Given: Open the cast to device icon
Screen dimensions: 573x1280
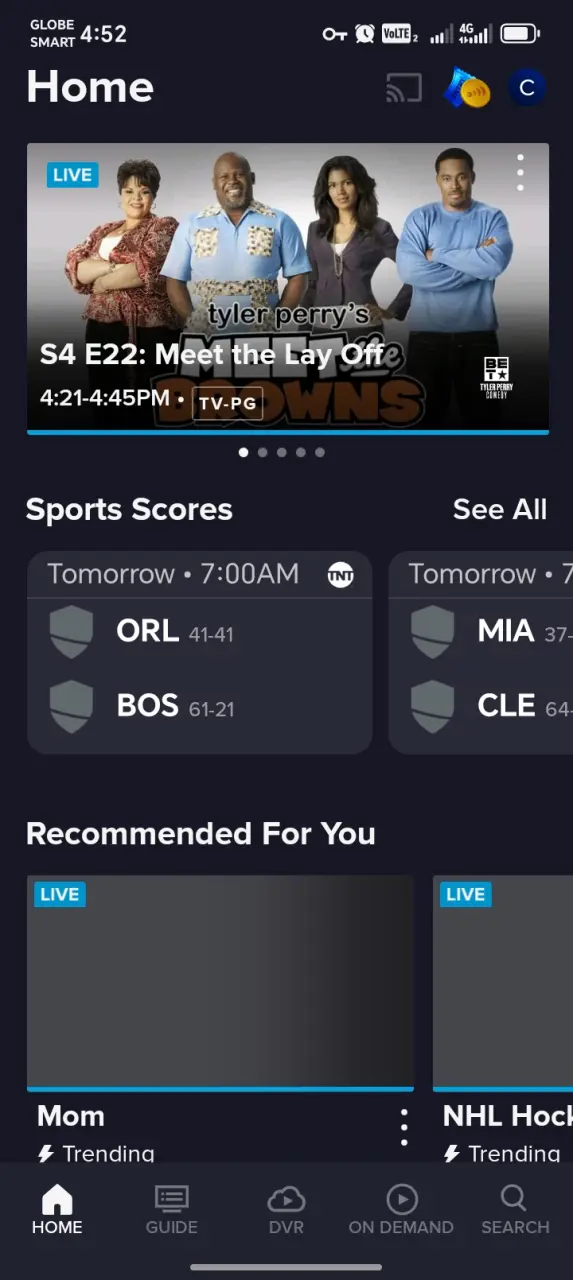Looking at the screenshot, I should pos(404,88).
